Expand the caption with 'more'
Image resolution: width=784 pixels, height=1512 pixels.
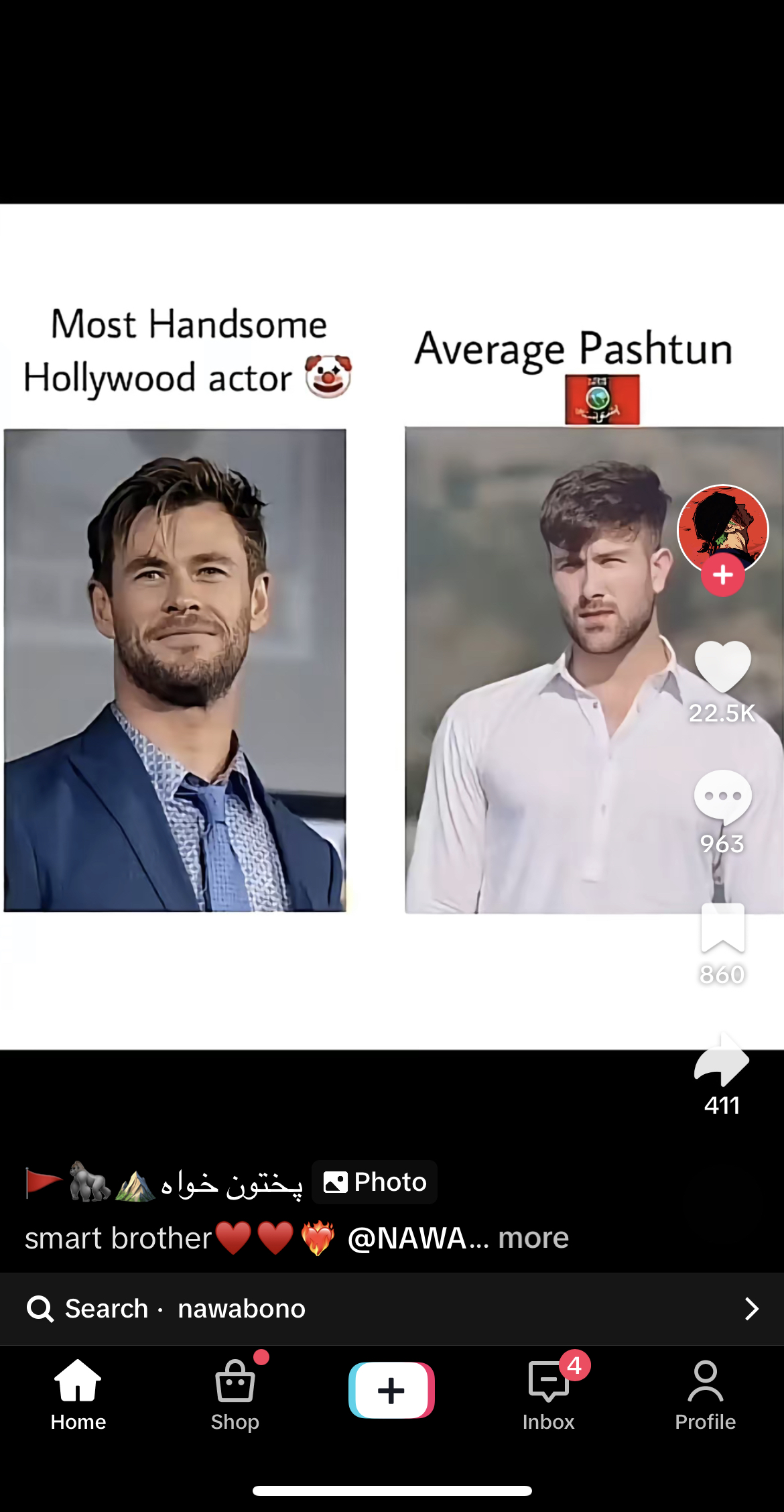tap(533, 1238)
